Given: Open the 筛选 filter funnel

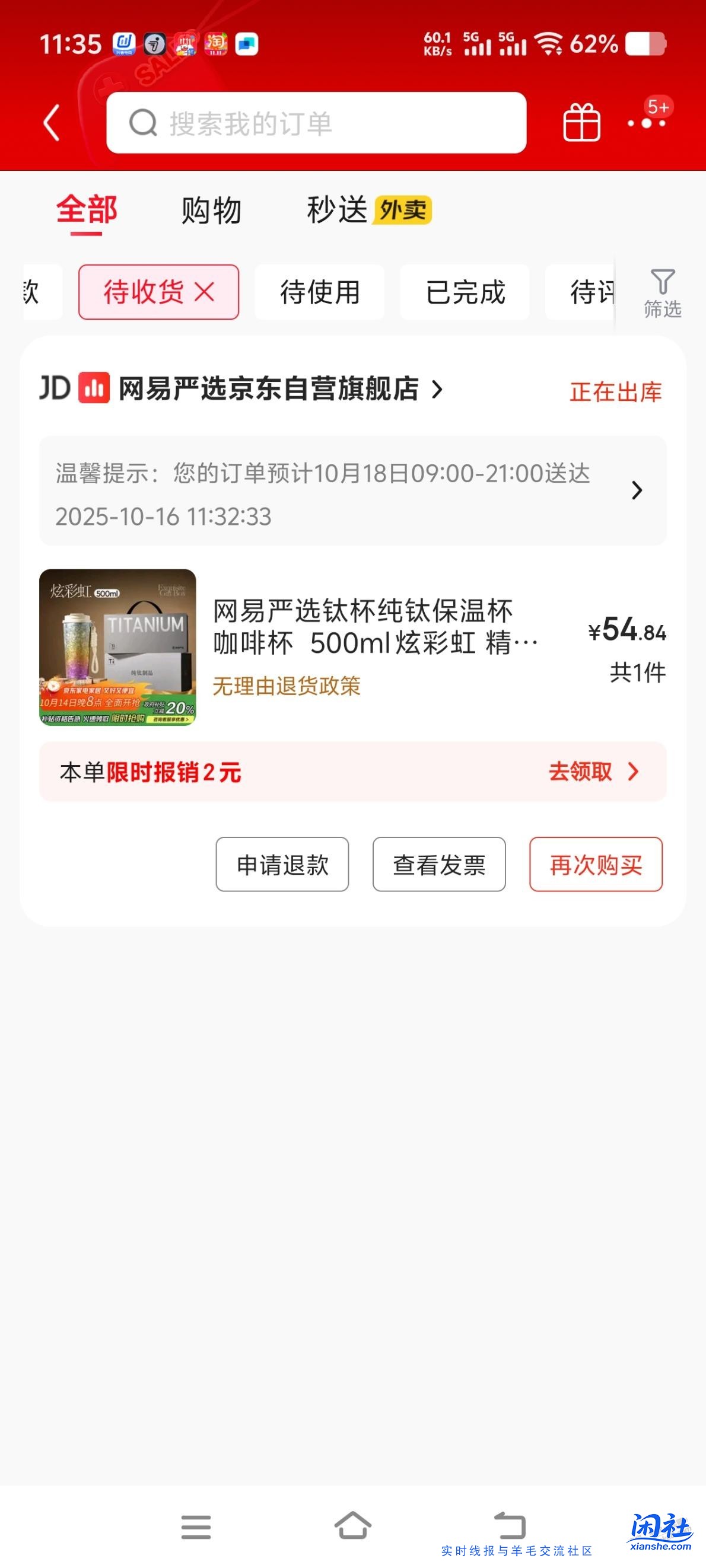Looking at the screenshot, I should click(663, 292).
